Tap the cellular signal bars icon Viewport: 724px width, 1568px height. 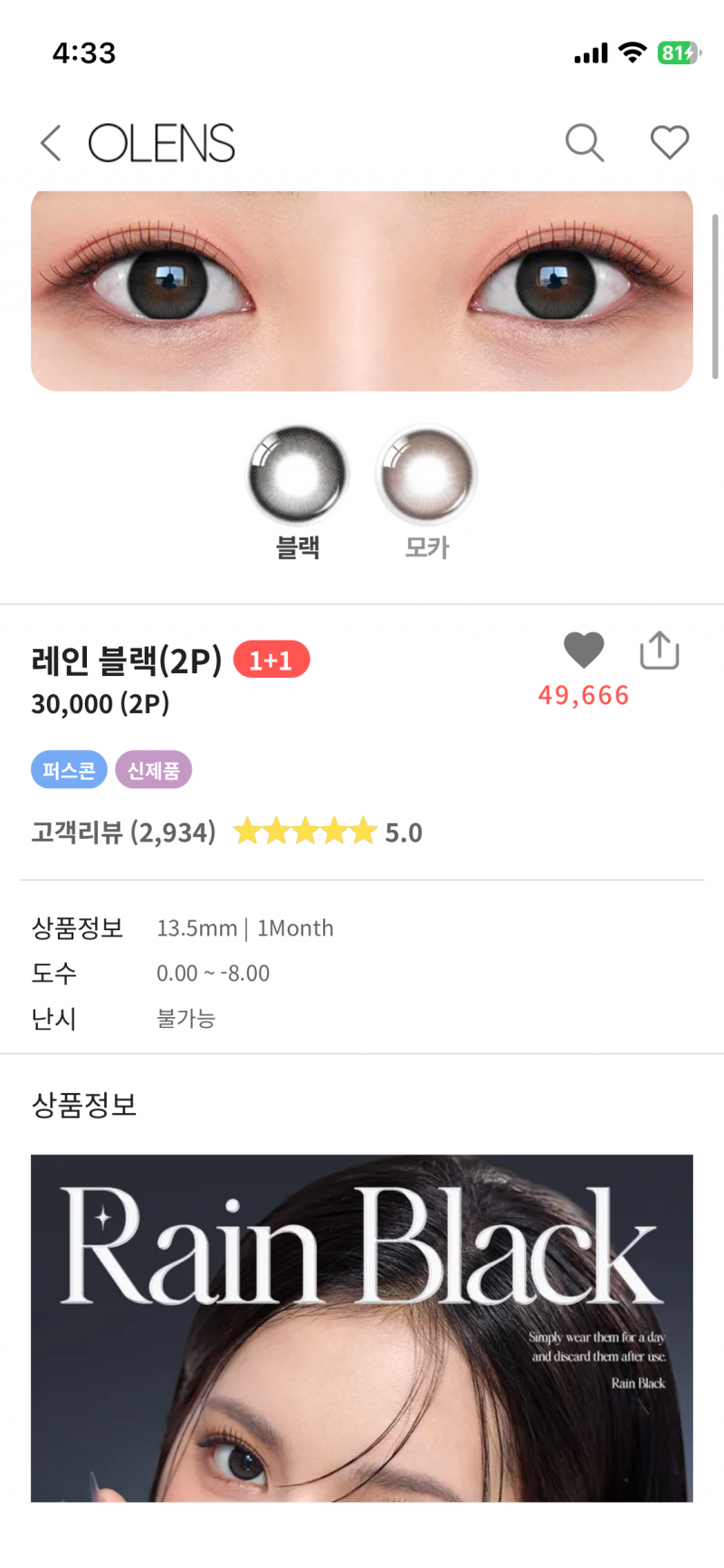(589, 53)
